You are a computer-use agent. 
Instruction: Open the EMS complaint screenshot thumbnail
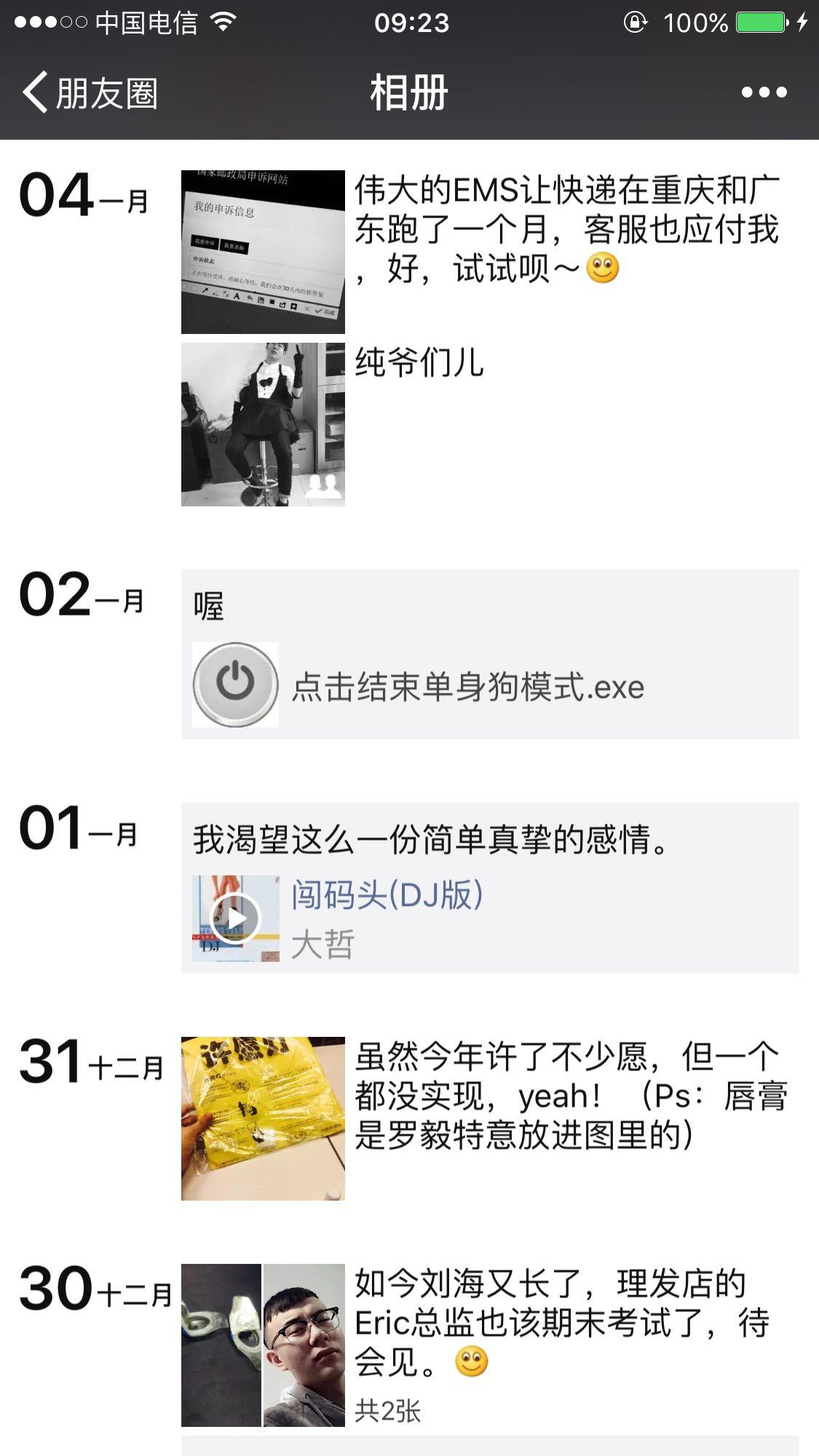262,251
